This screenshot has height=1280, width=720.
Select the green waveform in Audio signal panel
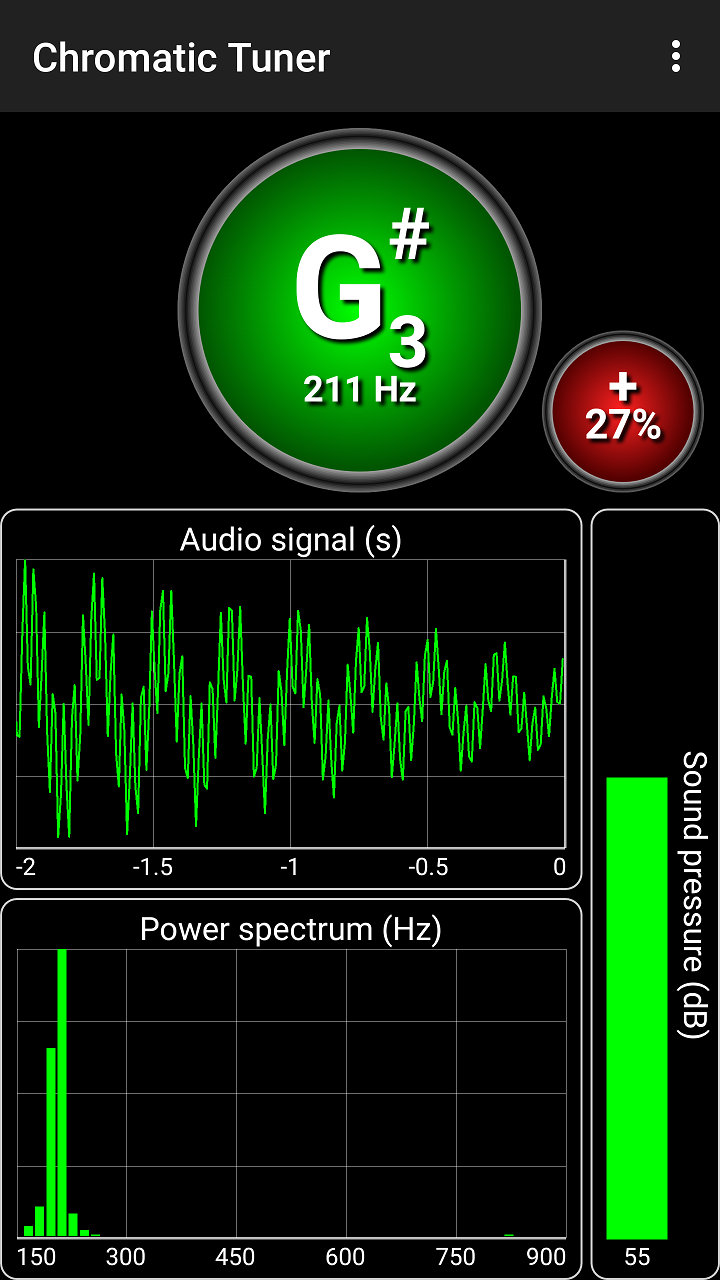tap(290, 700)
